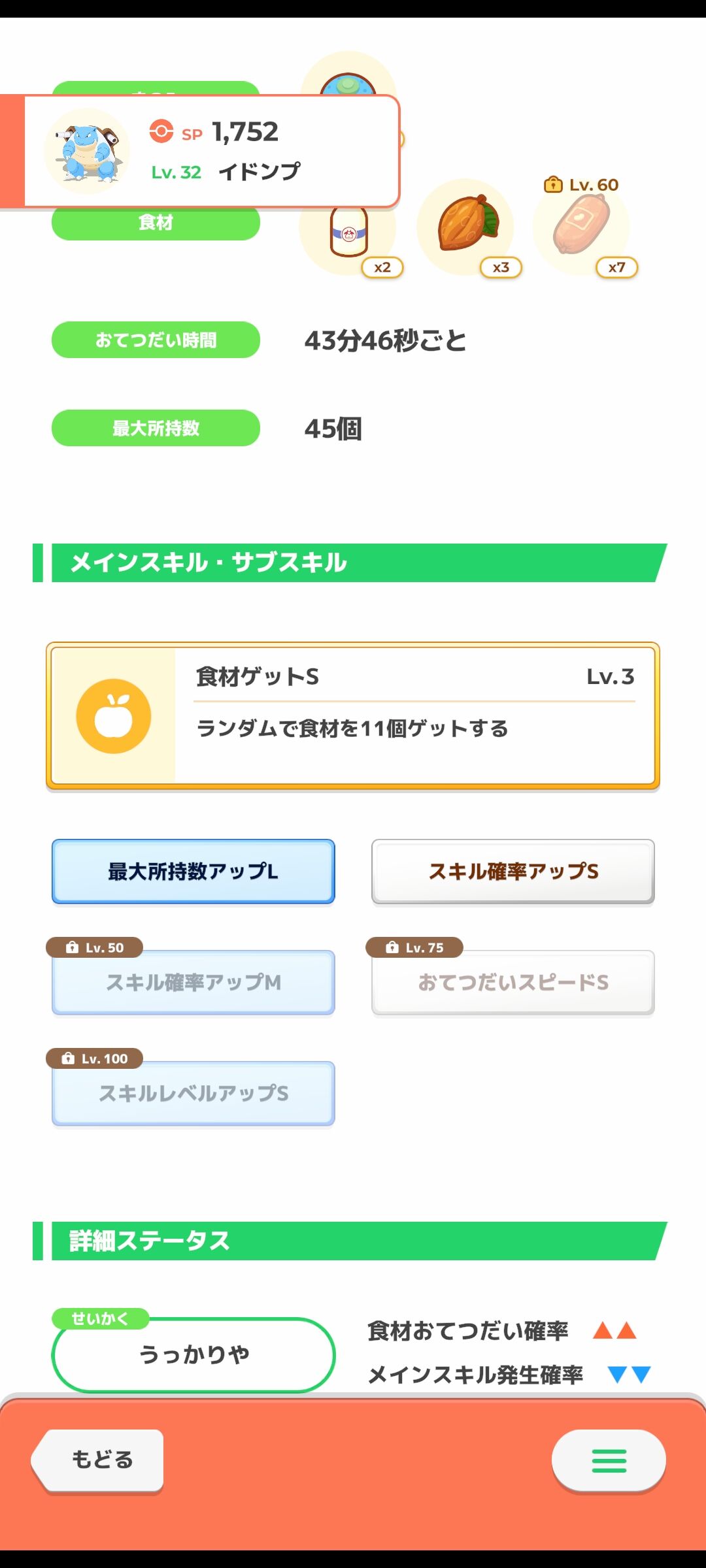Select the スキル確率アップS sub skill
This screenshot has width=706, height=1568.
pos(513,872)
